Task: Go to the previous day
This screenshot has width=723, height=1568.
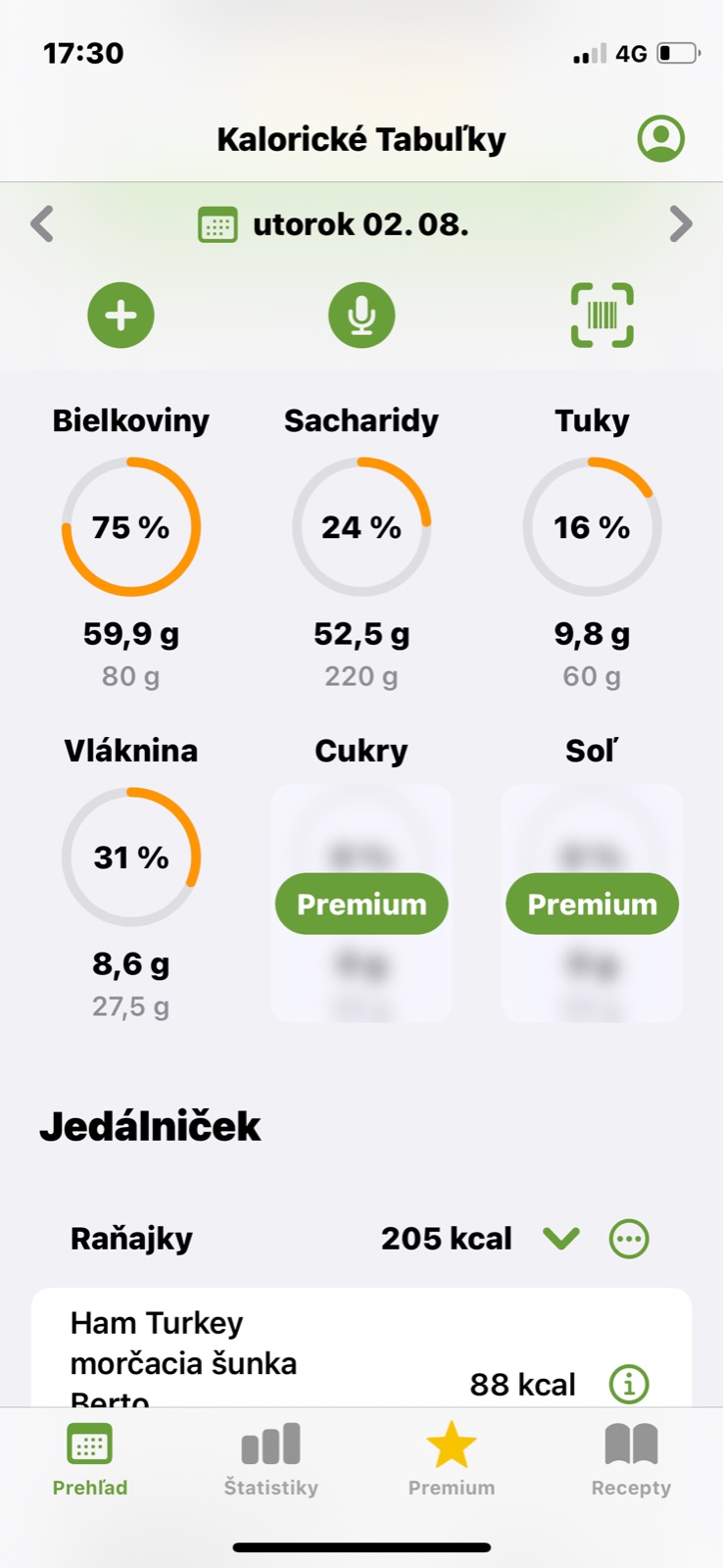Action: (42, 224)
